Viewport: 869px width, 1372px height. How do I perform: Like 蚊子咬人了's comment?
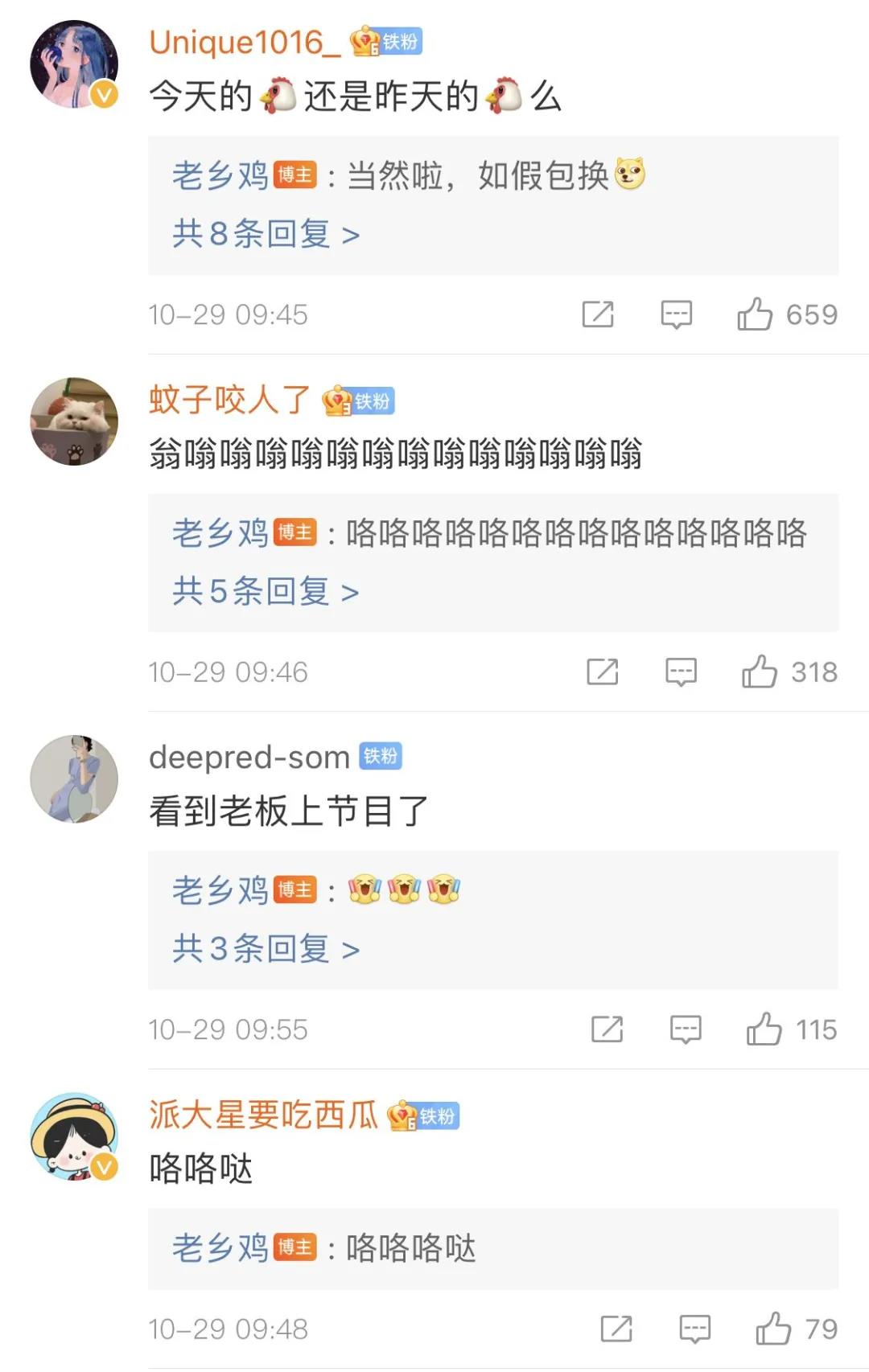760,672
